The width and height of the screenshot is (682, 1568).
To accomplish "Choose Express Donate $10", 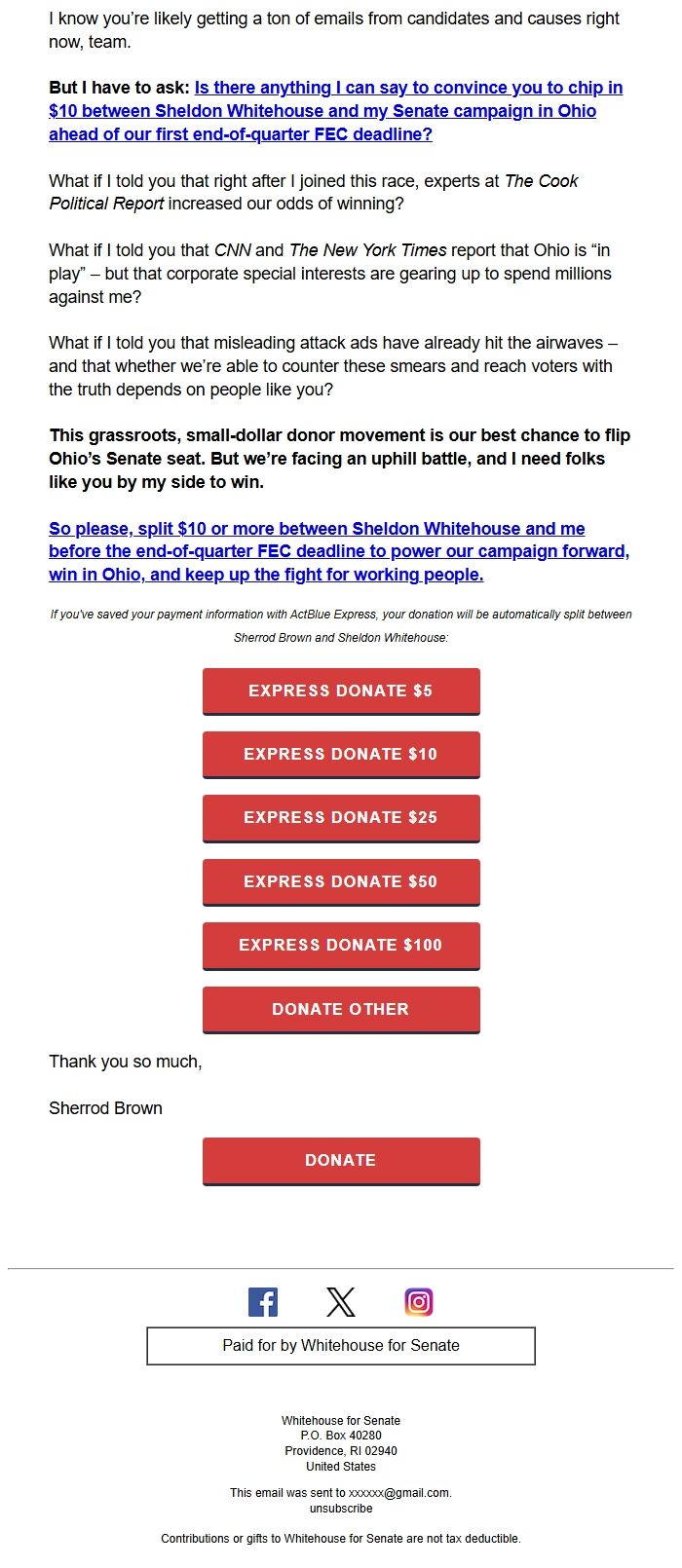I will point(341,755).
